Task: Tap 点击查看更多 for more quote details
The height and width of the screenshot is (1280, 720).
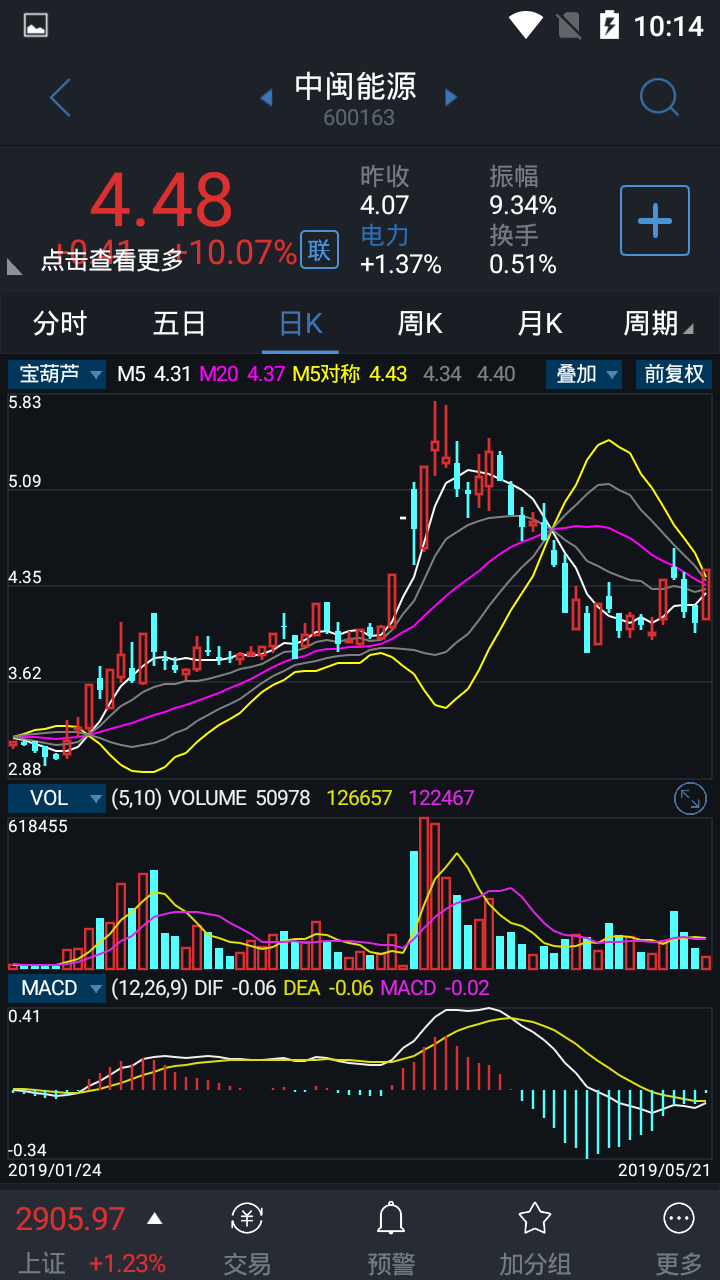Action: click(112, 260)
